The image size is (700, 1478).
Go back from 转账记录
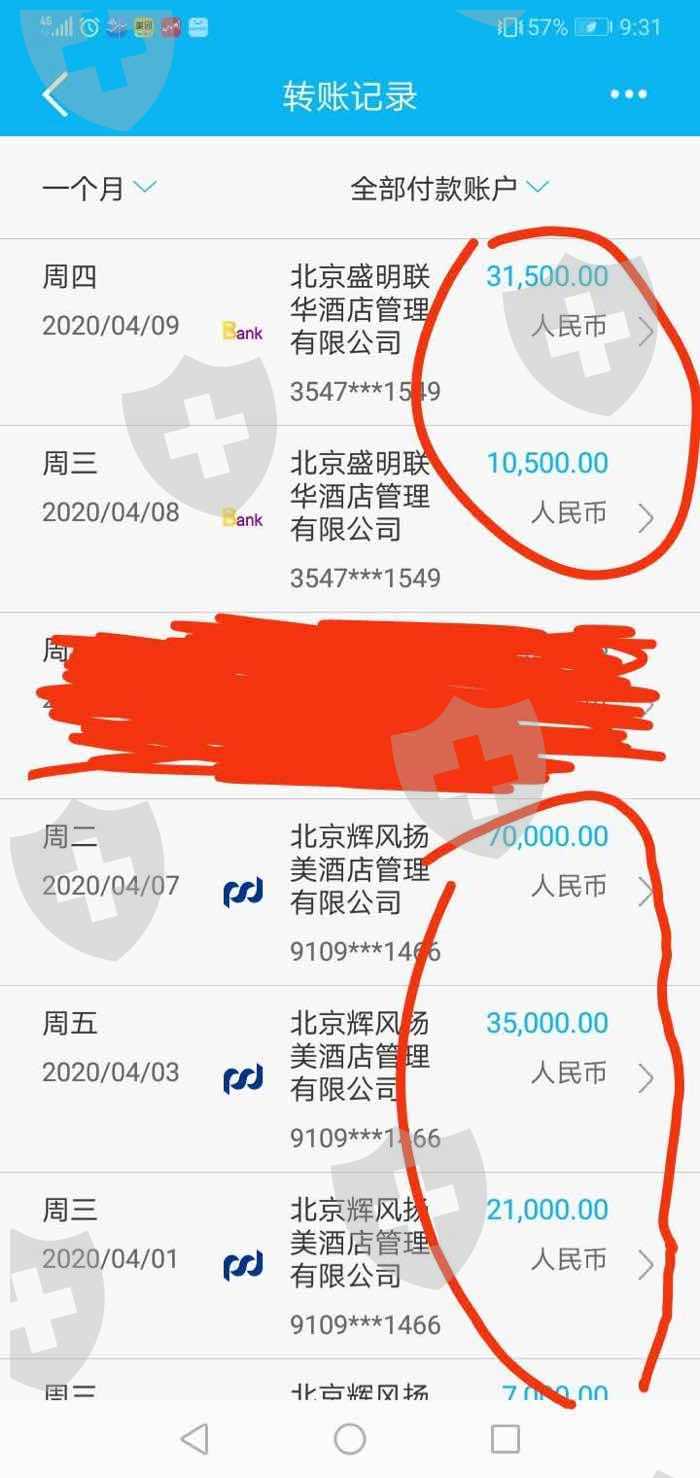(x=55, y=95)
